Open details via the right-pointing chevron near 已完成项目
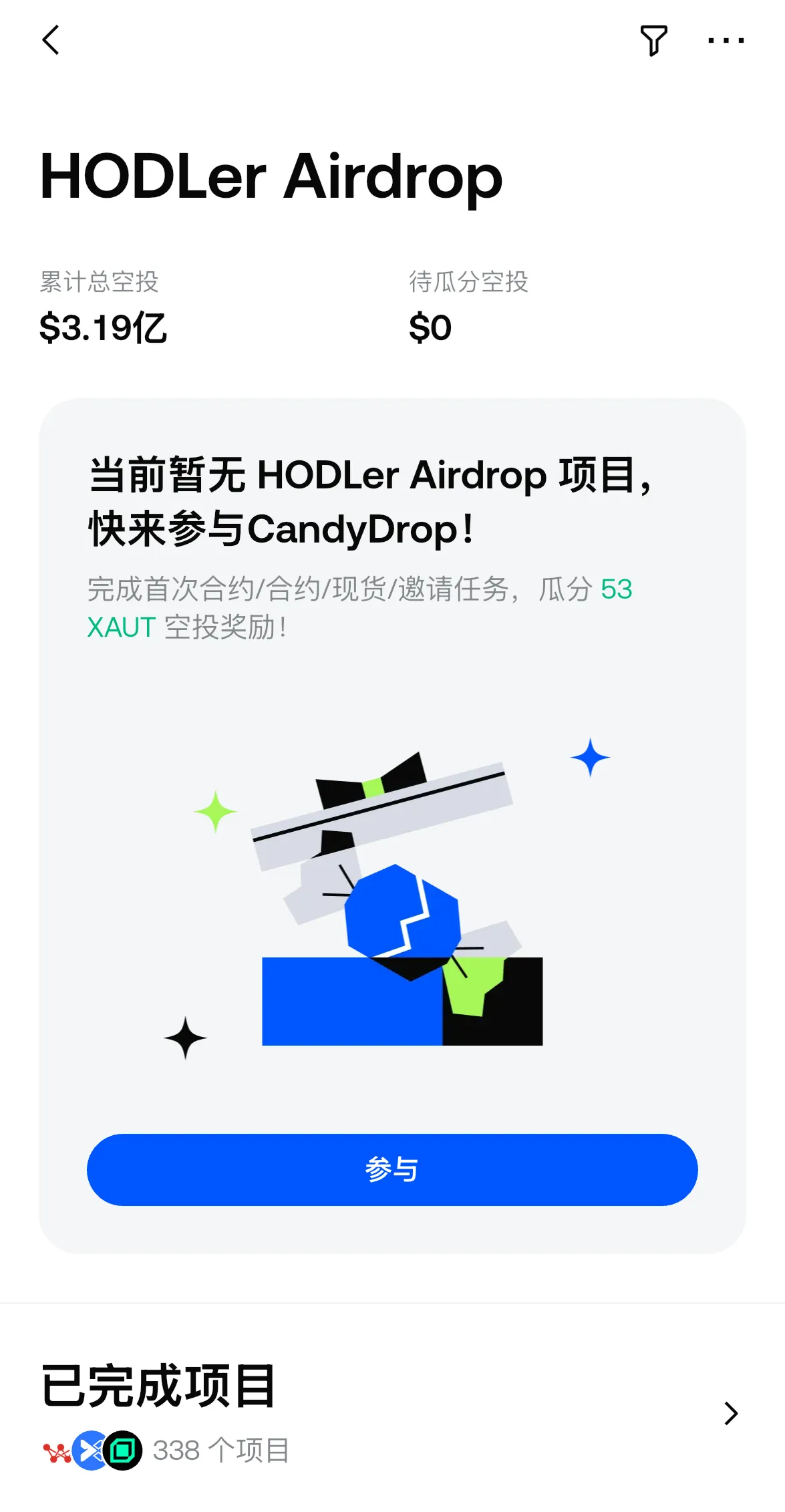Screen dimensions: 785x1512 click(730, 1414)
